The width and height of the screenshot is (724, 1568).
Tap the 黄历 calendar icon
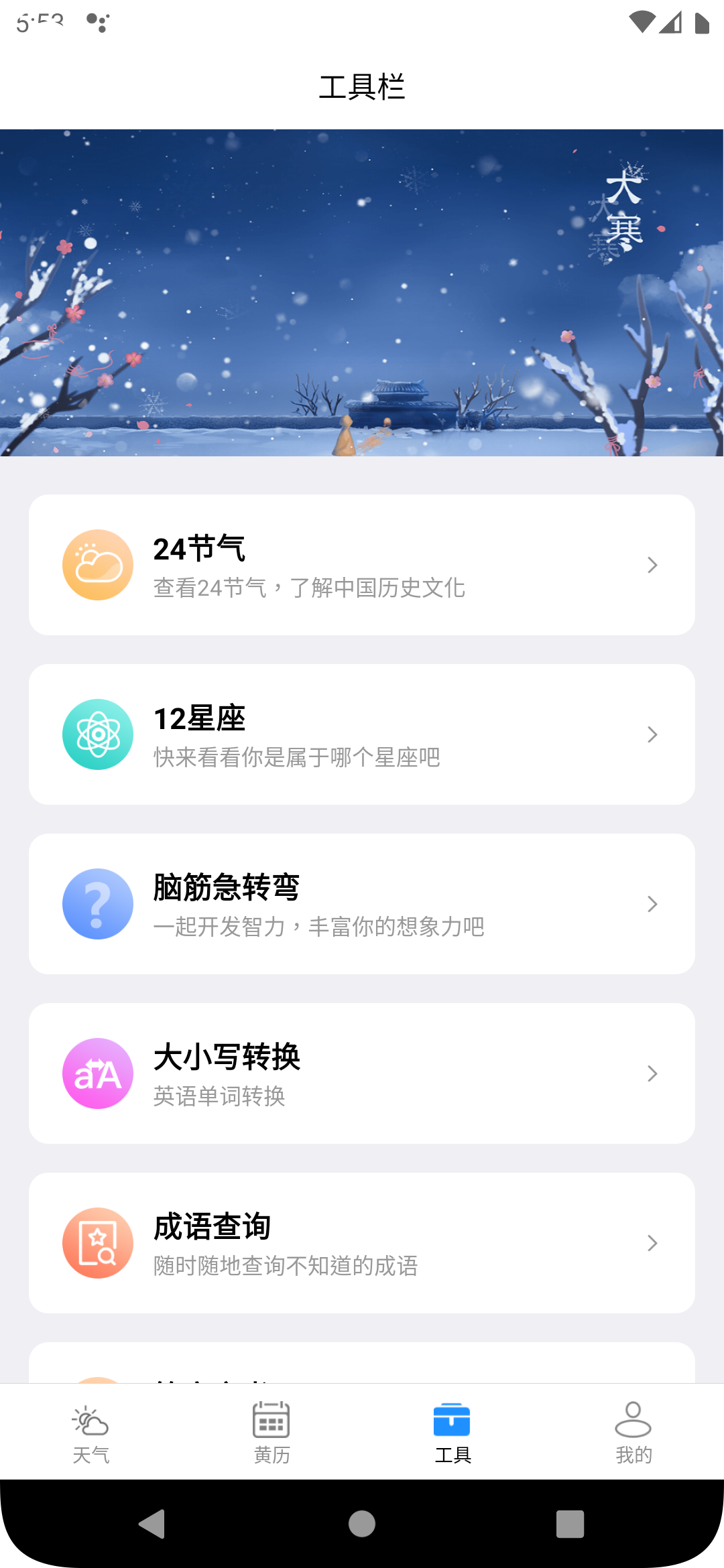click(271, 1415)
